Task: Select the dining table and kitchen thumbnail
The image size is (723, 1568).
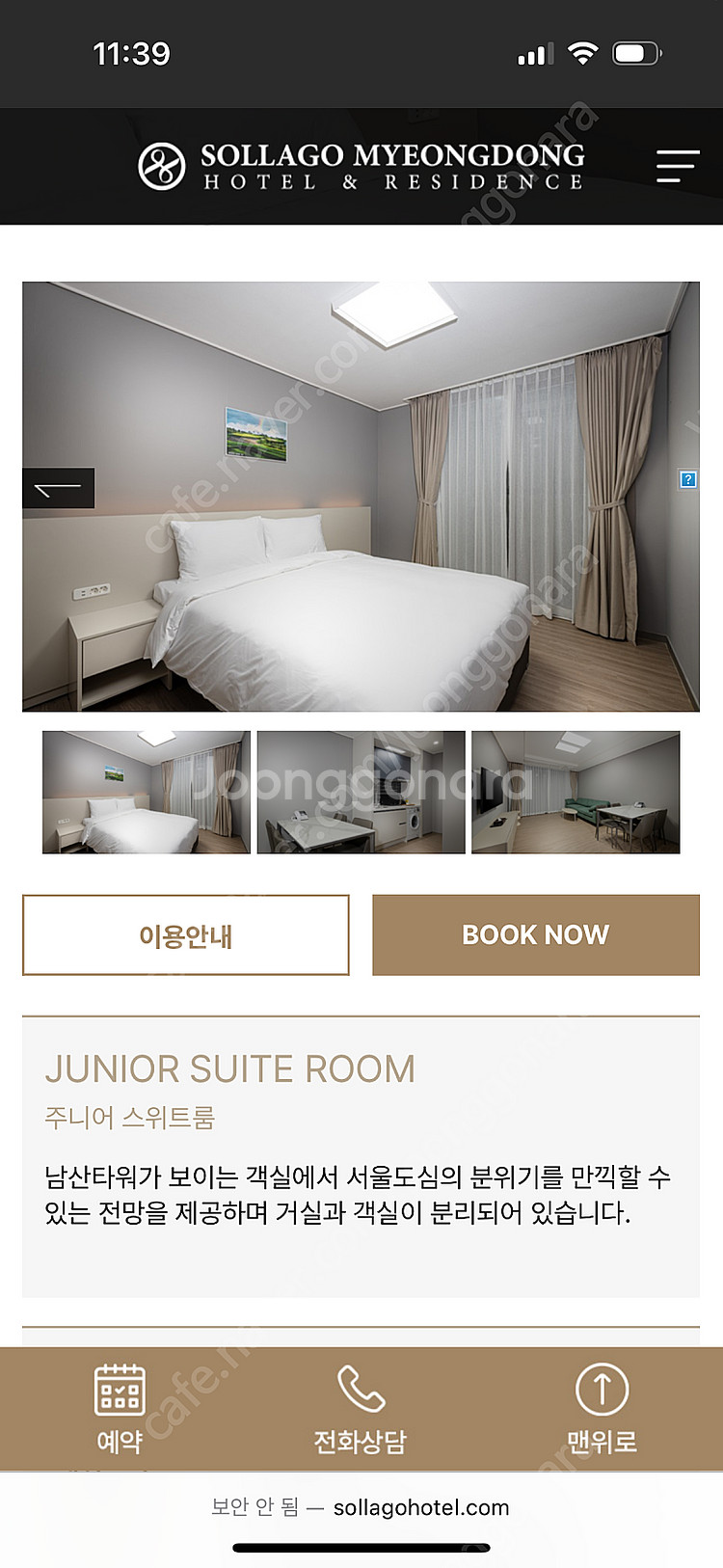Action: [361, 792]
